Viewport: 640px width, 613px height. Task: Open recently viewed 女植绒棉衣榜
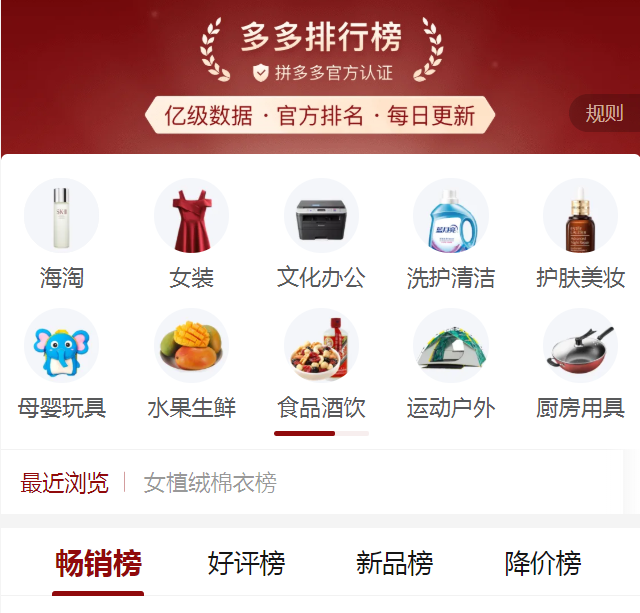210,483
